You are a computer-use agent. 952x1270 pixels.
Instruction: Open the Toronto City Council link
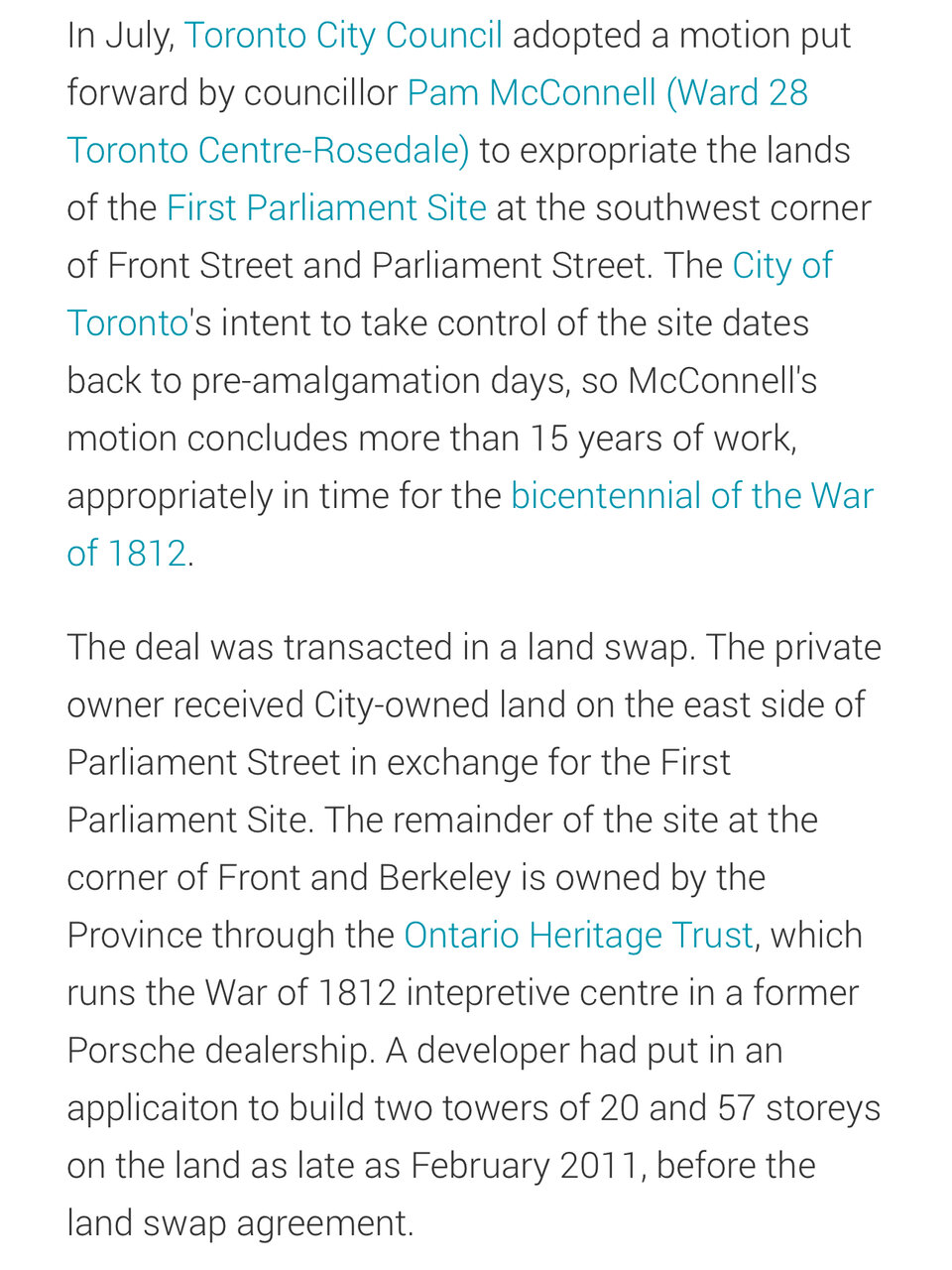coord(343,36)
